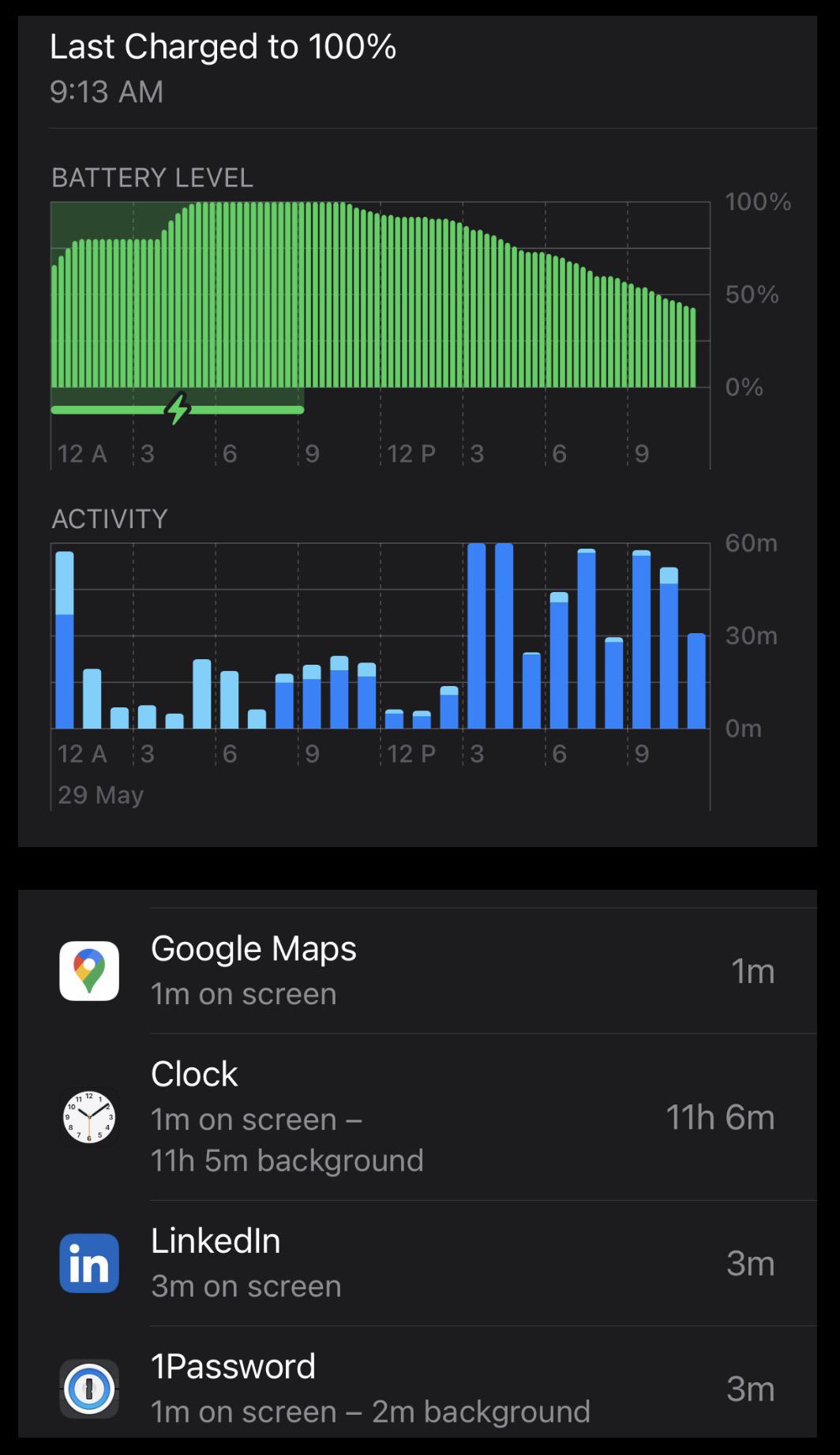Tap the 100% axis label on battery chart
The image size is (840, 1455).
(758, 203)
